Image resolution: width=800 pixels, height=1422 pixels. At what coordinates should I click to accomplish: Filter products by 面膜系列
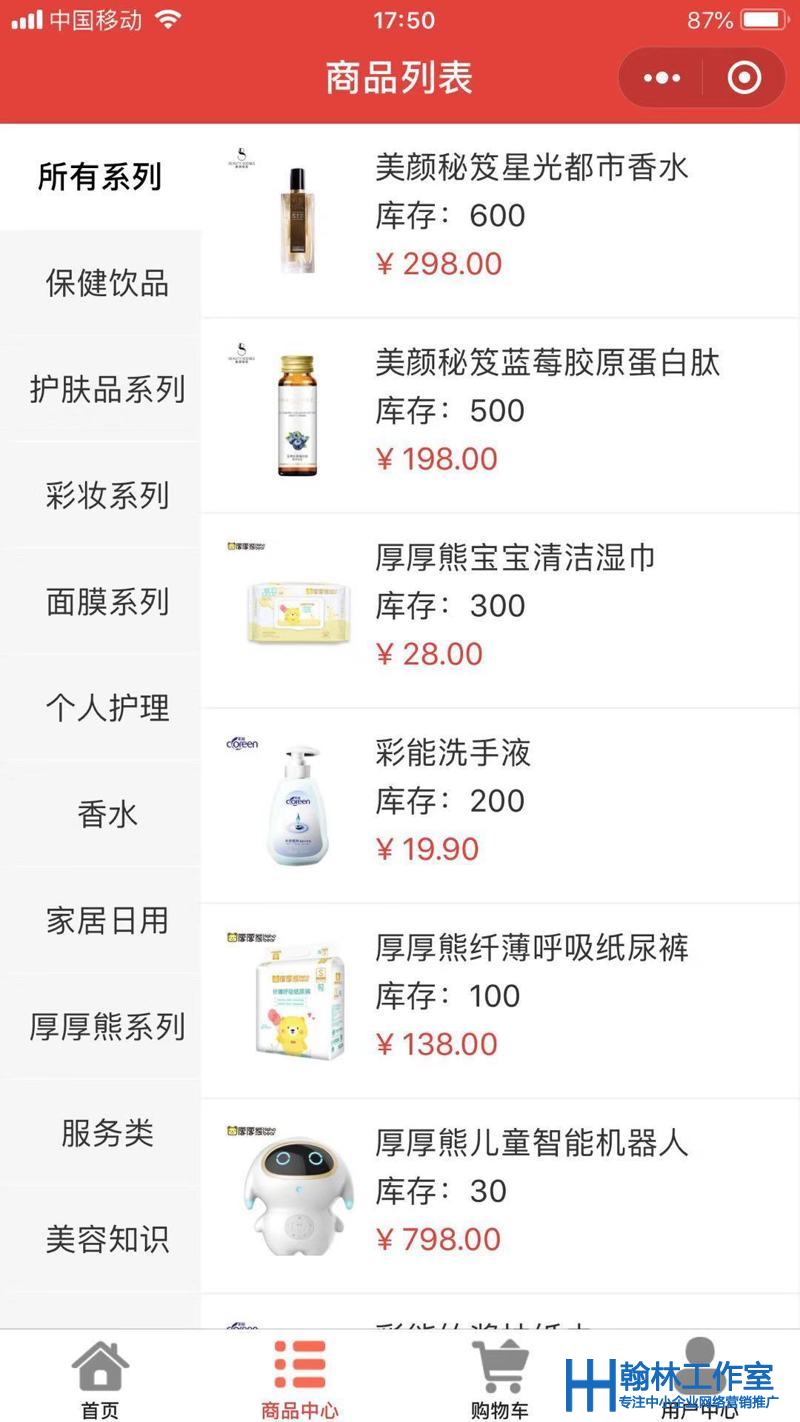tap(107, 602)
